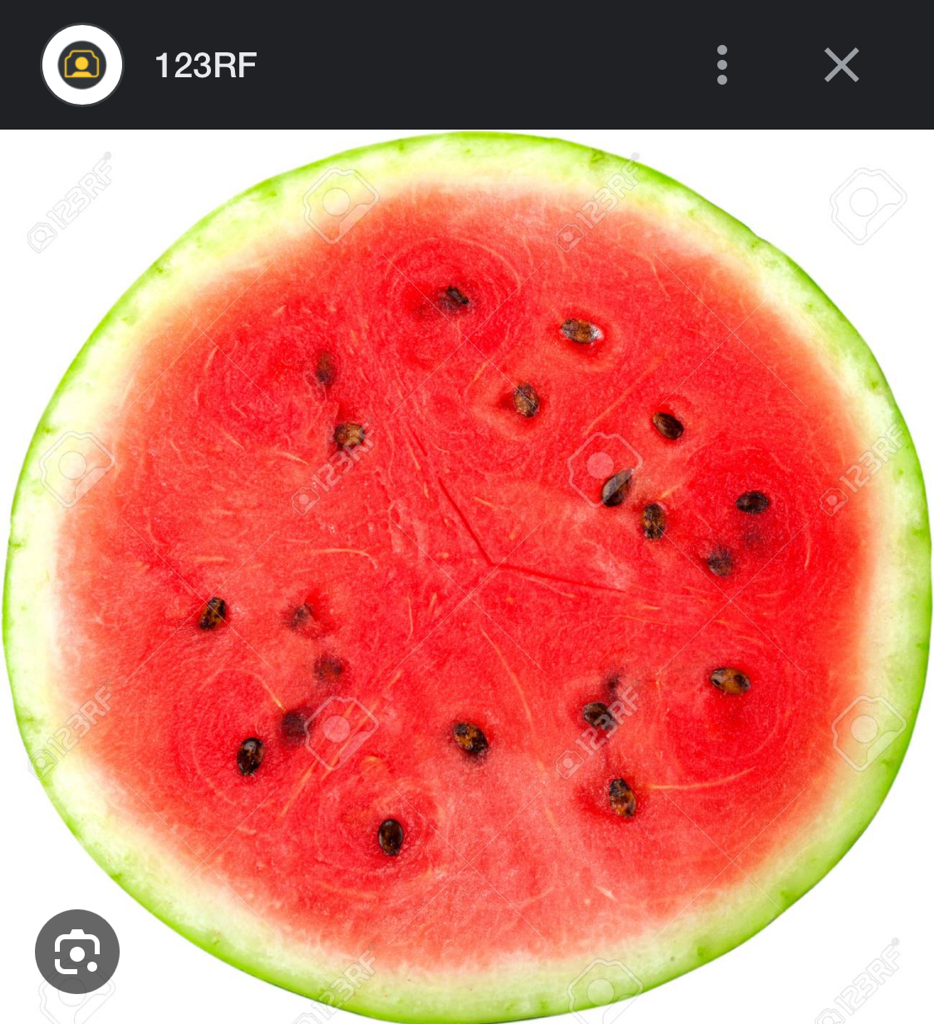The height and width of the screenshot is (1024, 934).
Task: Open the three-dot overflow menu
Action: [x=722, y=65]
